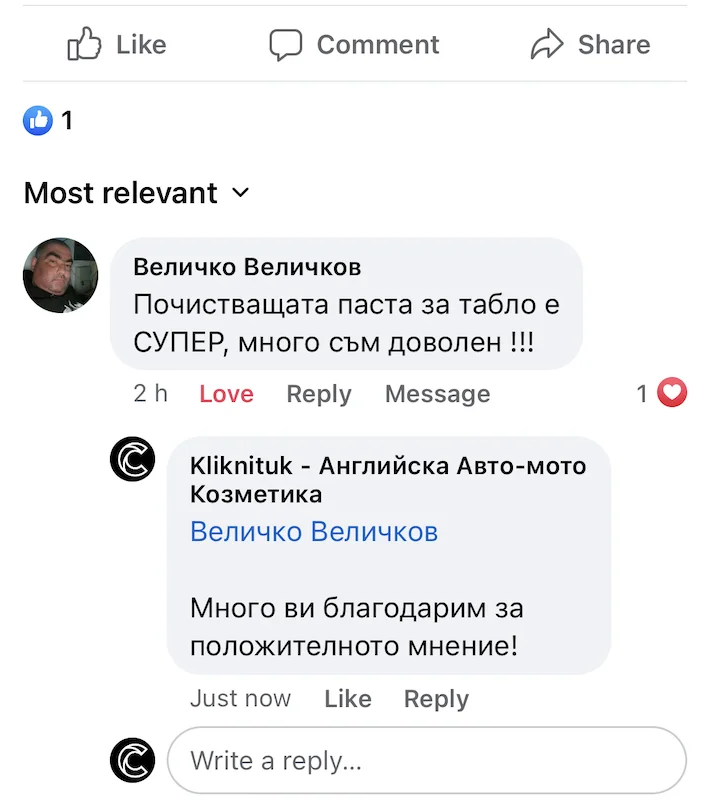710x800 pixels.
Task: Reply to Величко Величков's comment
Action: click(318, 394)
